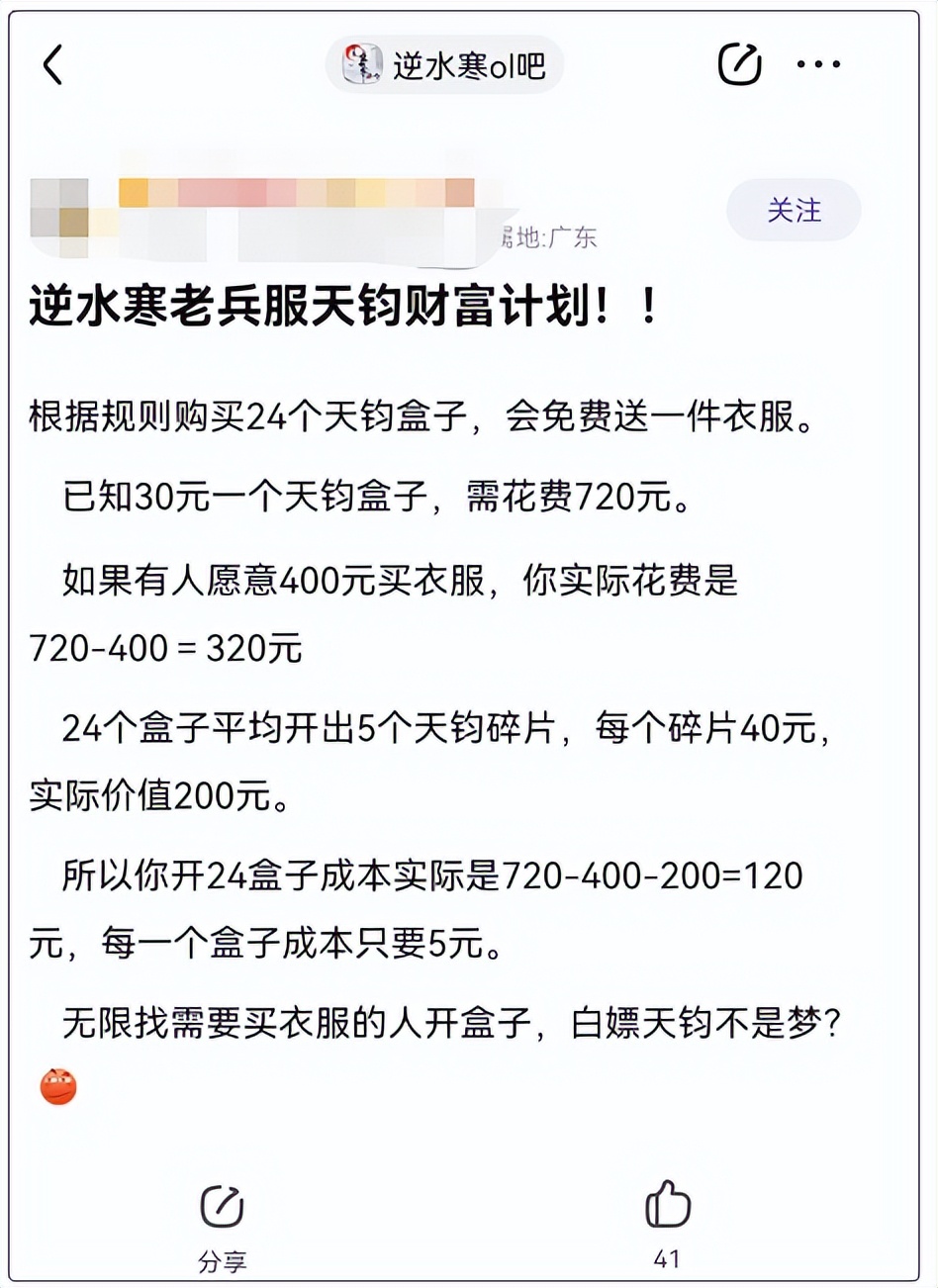The width and height of the screenshot is (938, 1288).
Task: Expand the poster info area
Action: (297, 208)
